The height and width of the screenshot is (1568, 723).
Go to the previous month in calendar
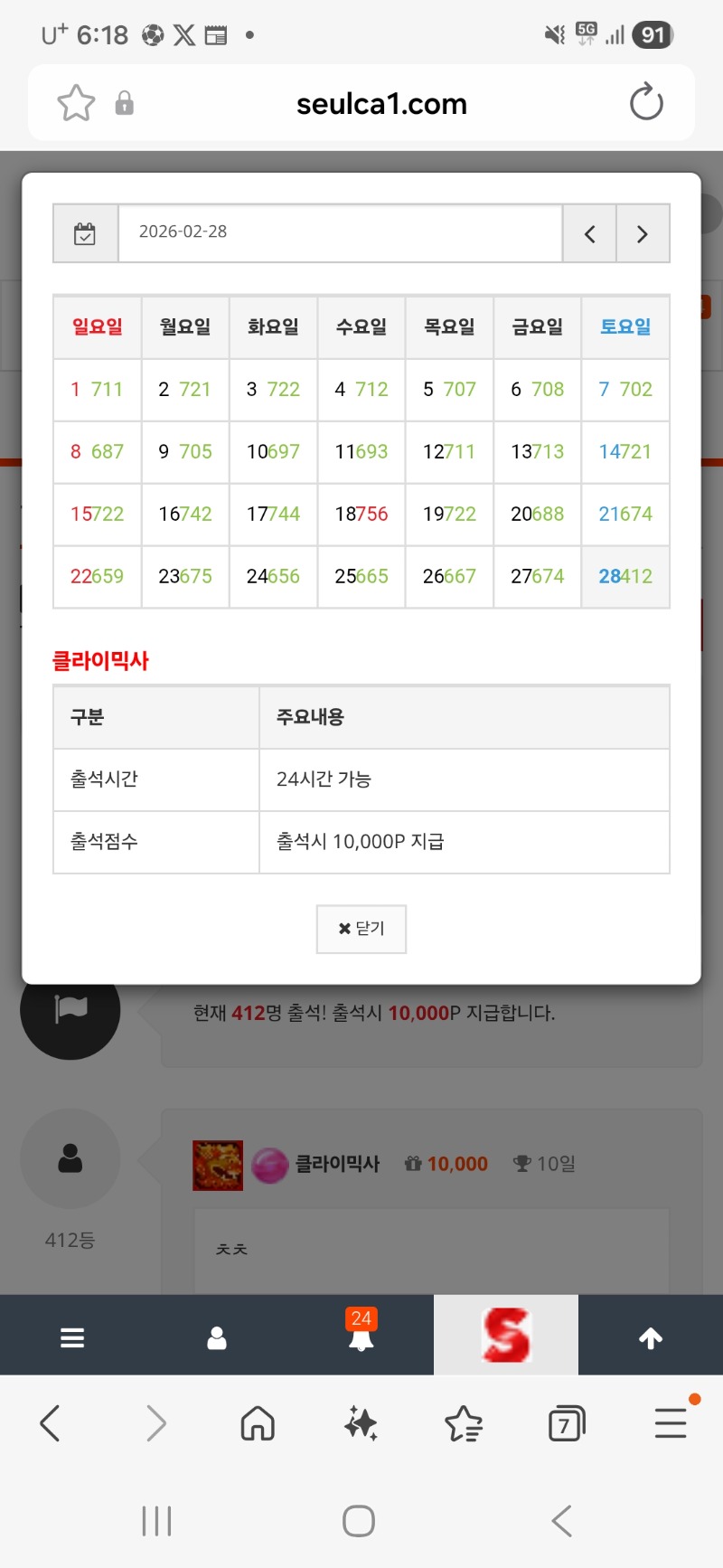(589, 234)
